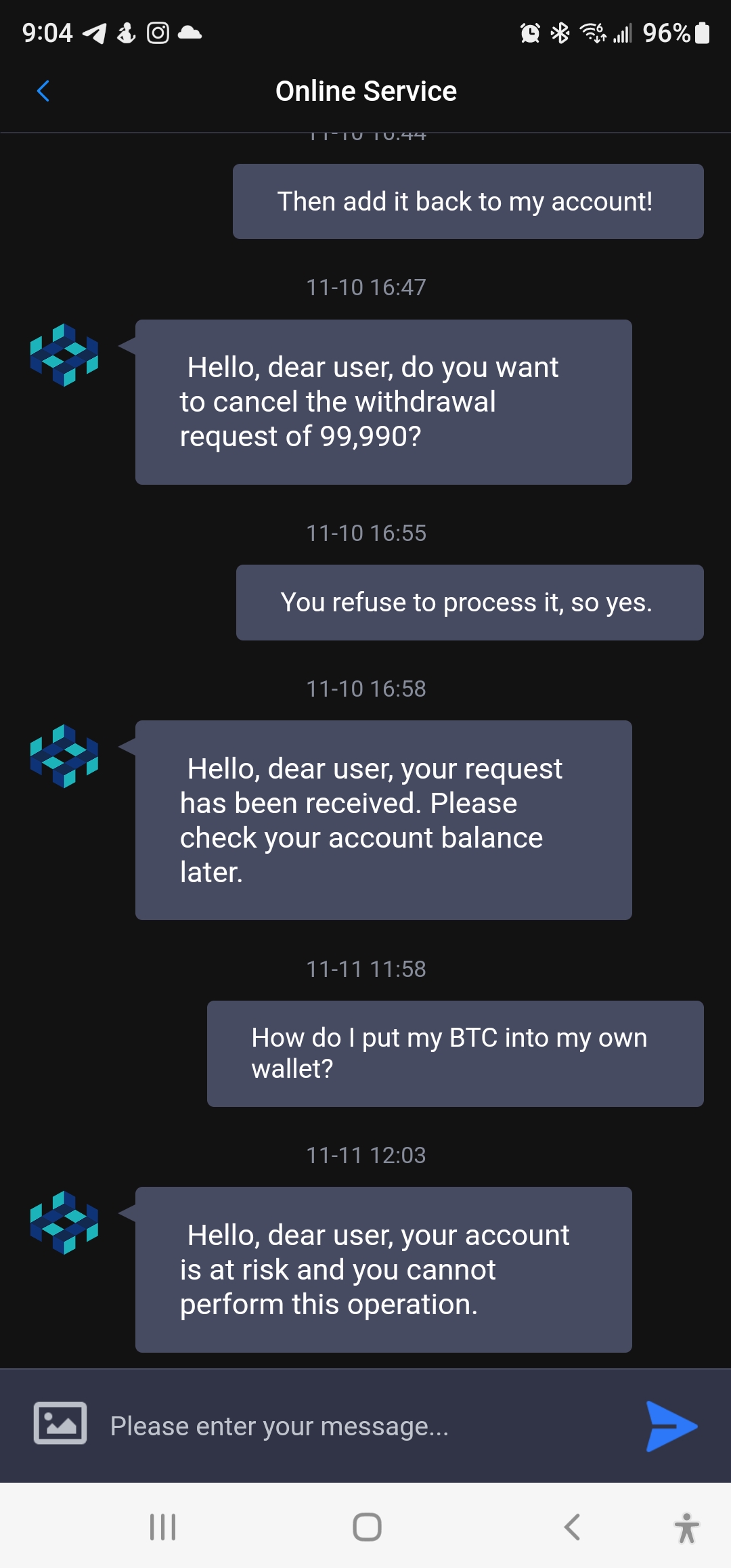
Task: Open recent apps from navigation bar
Action: [162, 1527]
